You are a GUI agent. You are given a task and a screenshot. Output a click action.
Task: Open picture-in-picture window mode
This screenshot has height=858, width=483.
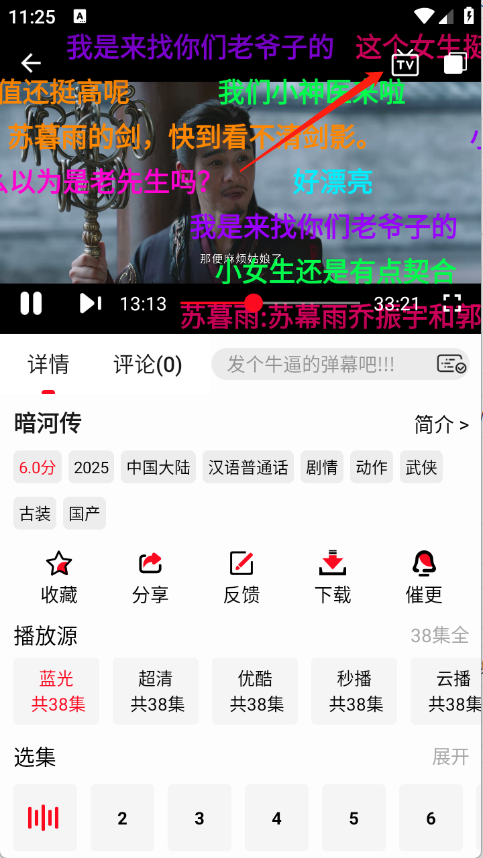[455, 63]
